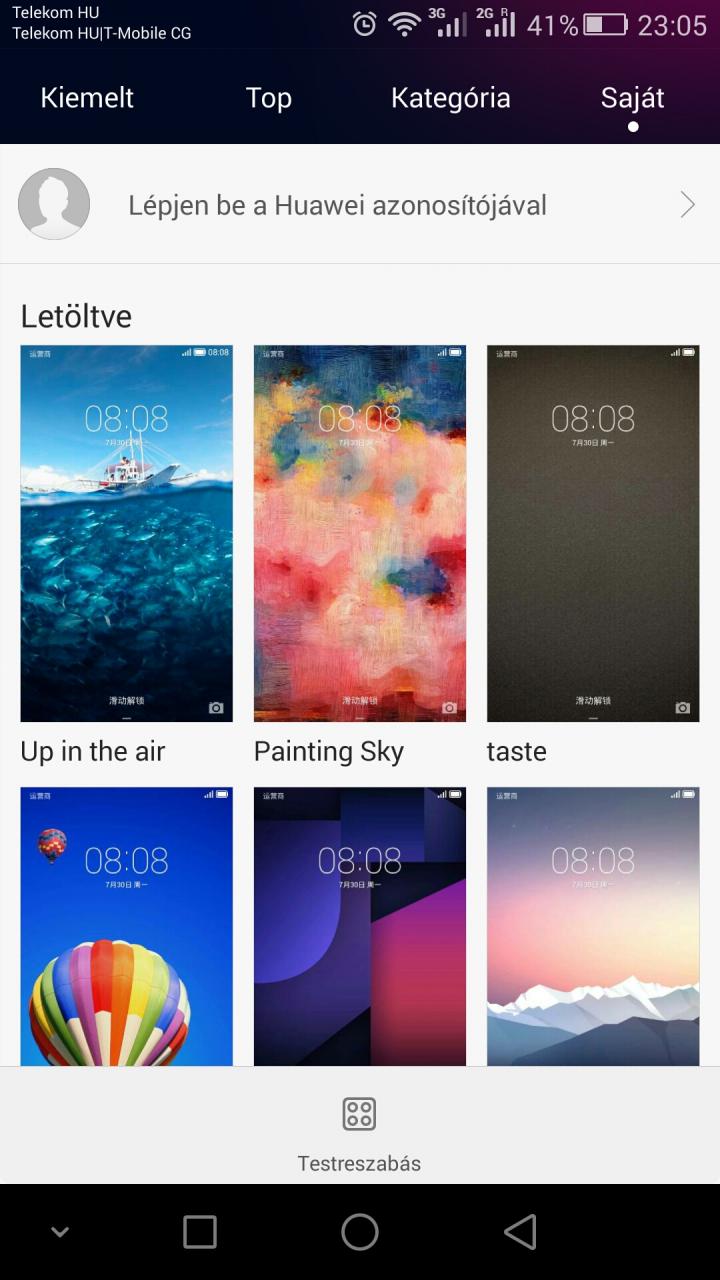Screen dimensions: 720x1280
Task: Switch to the Top tab
Action: (x=269, y=98)
